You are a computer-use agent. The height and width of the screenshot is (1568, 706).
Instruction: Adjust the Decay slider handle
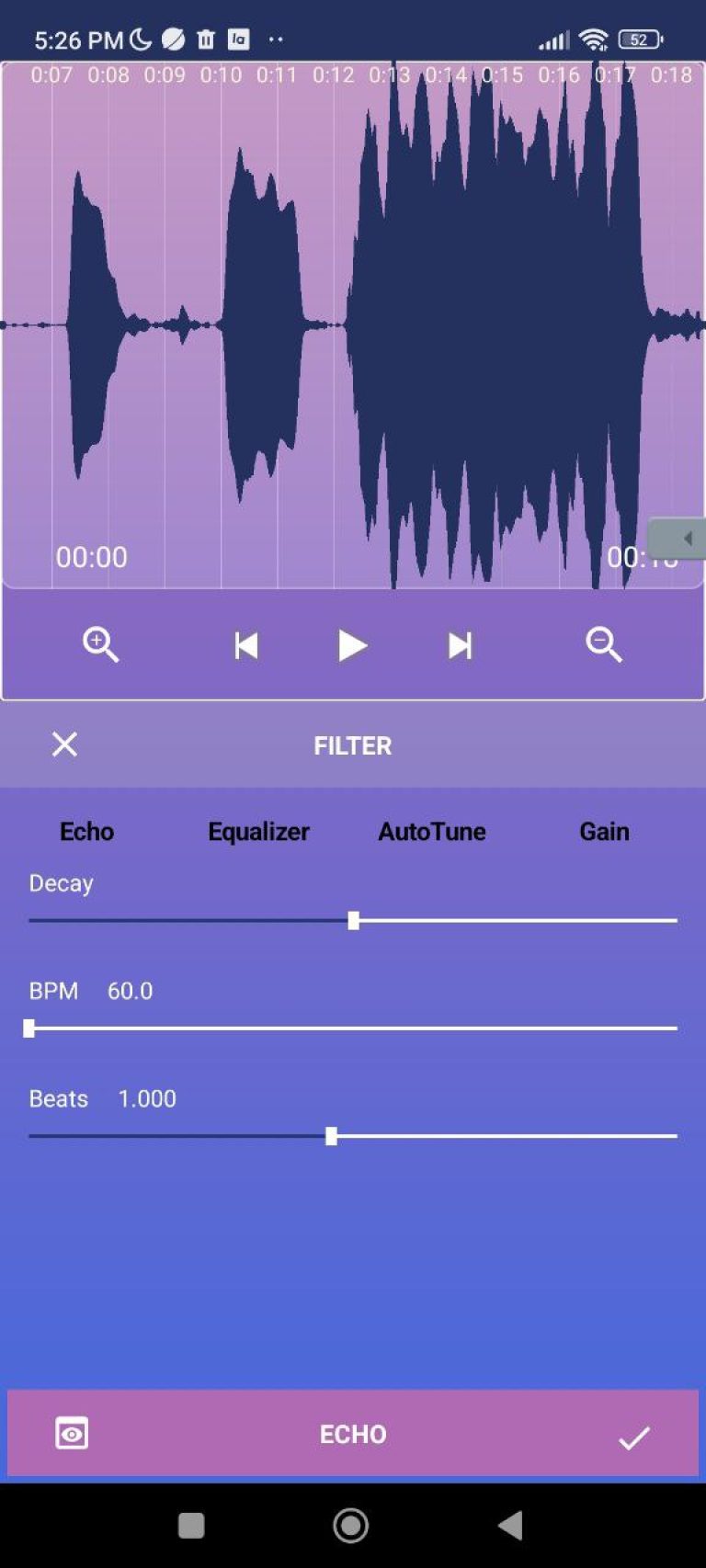pyautogui.click(x=354, y=919)
